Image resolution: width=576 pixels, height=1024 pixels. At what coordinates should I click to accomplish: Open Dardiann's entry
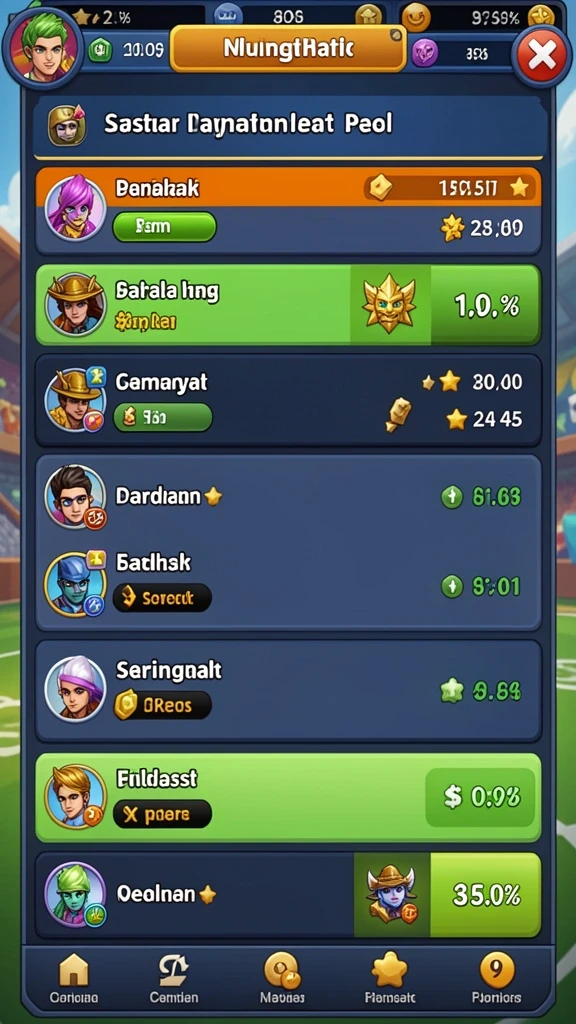coord(288,497)
